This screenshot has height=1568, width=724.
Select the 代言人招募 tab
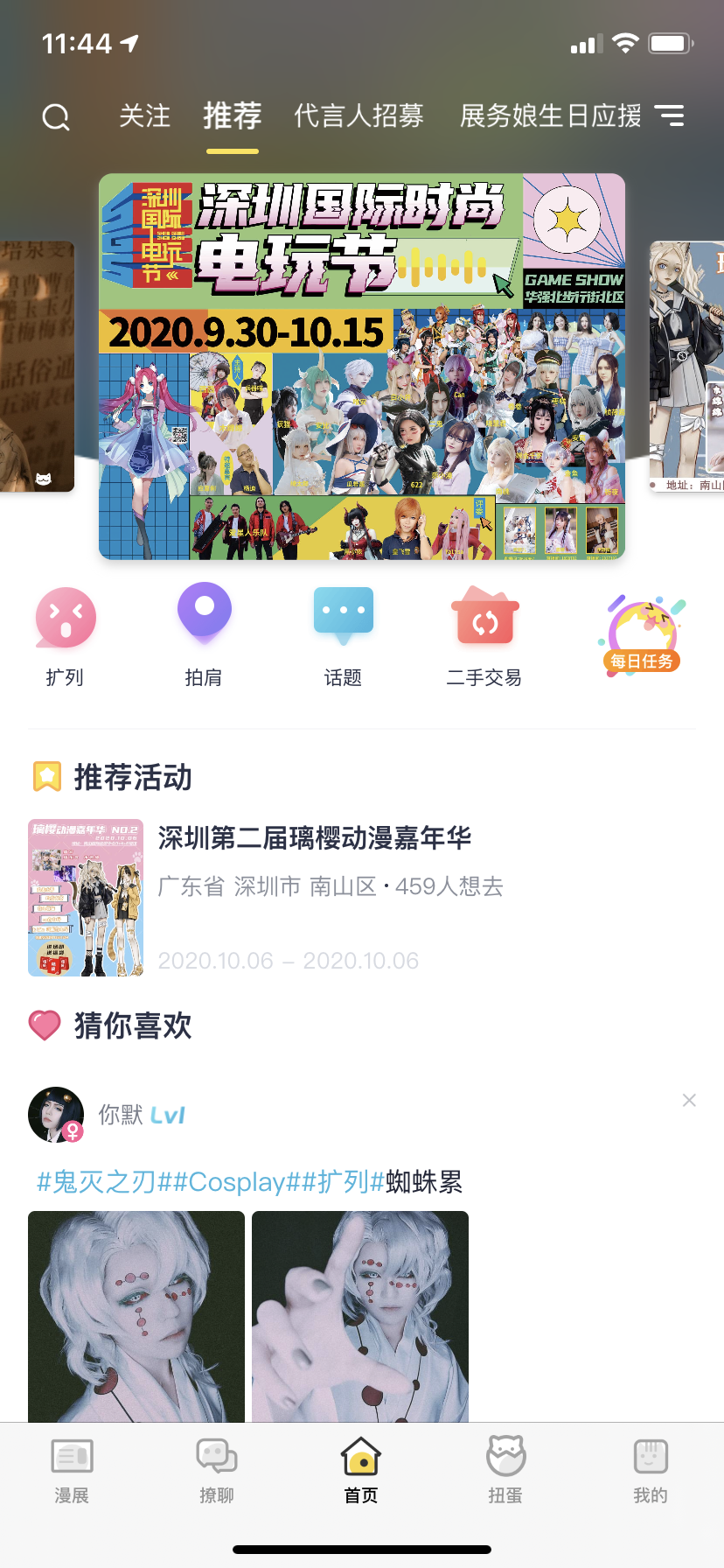(359, 115)
